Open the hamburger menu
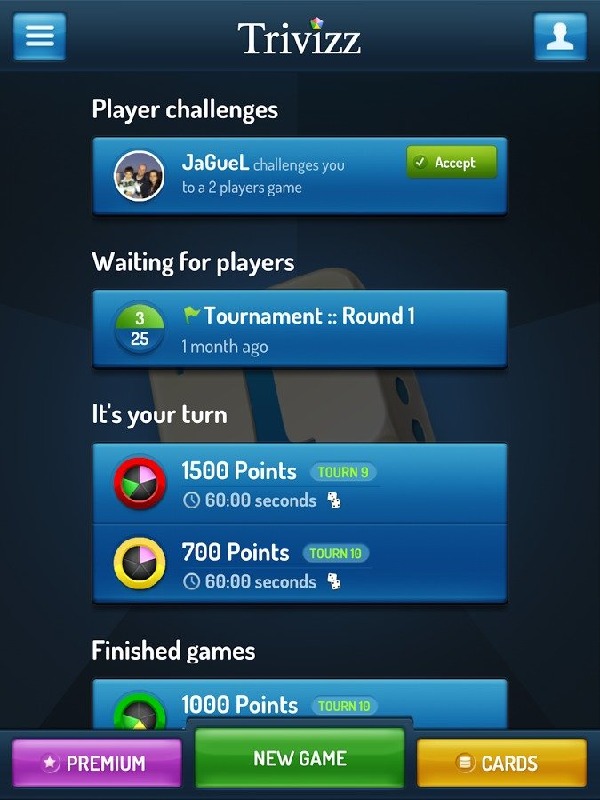 point(39,36)
